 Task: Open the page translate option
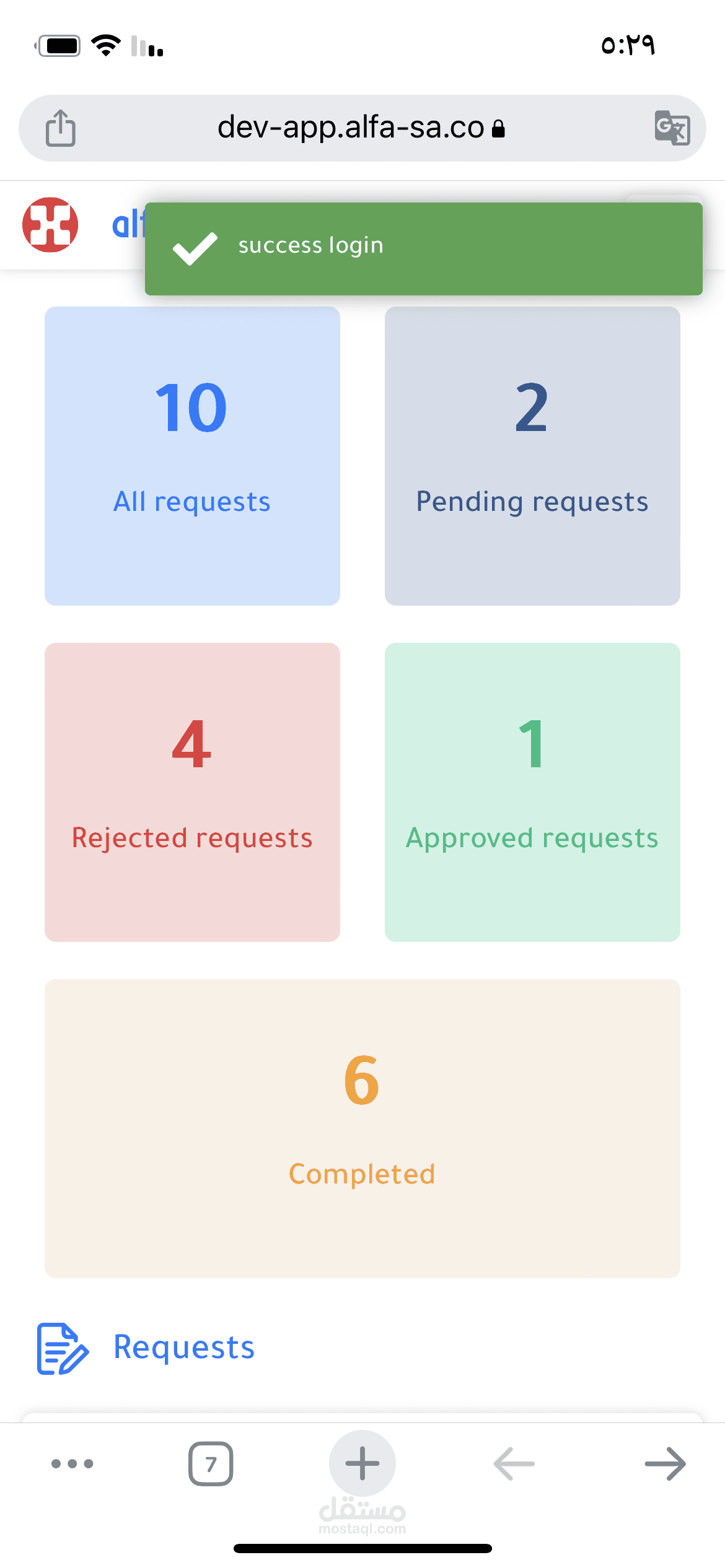point(672,128)
